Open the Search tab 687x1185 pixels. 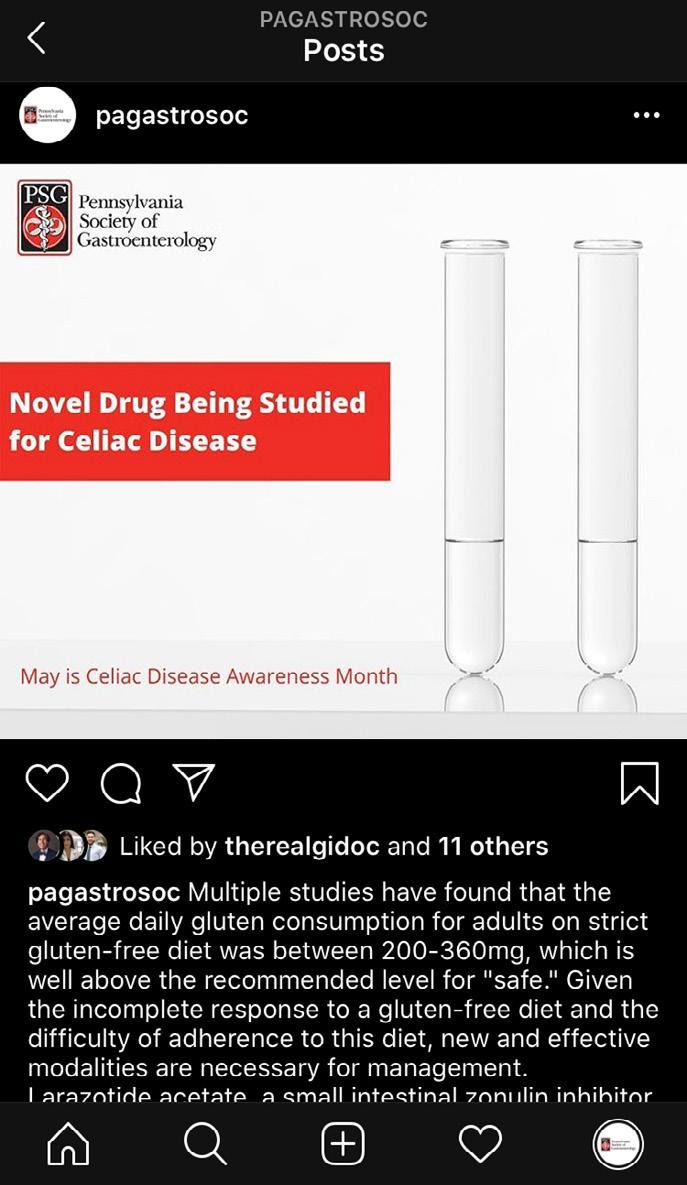[206, 1143]
